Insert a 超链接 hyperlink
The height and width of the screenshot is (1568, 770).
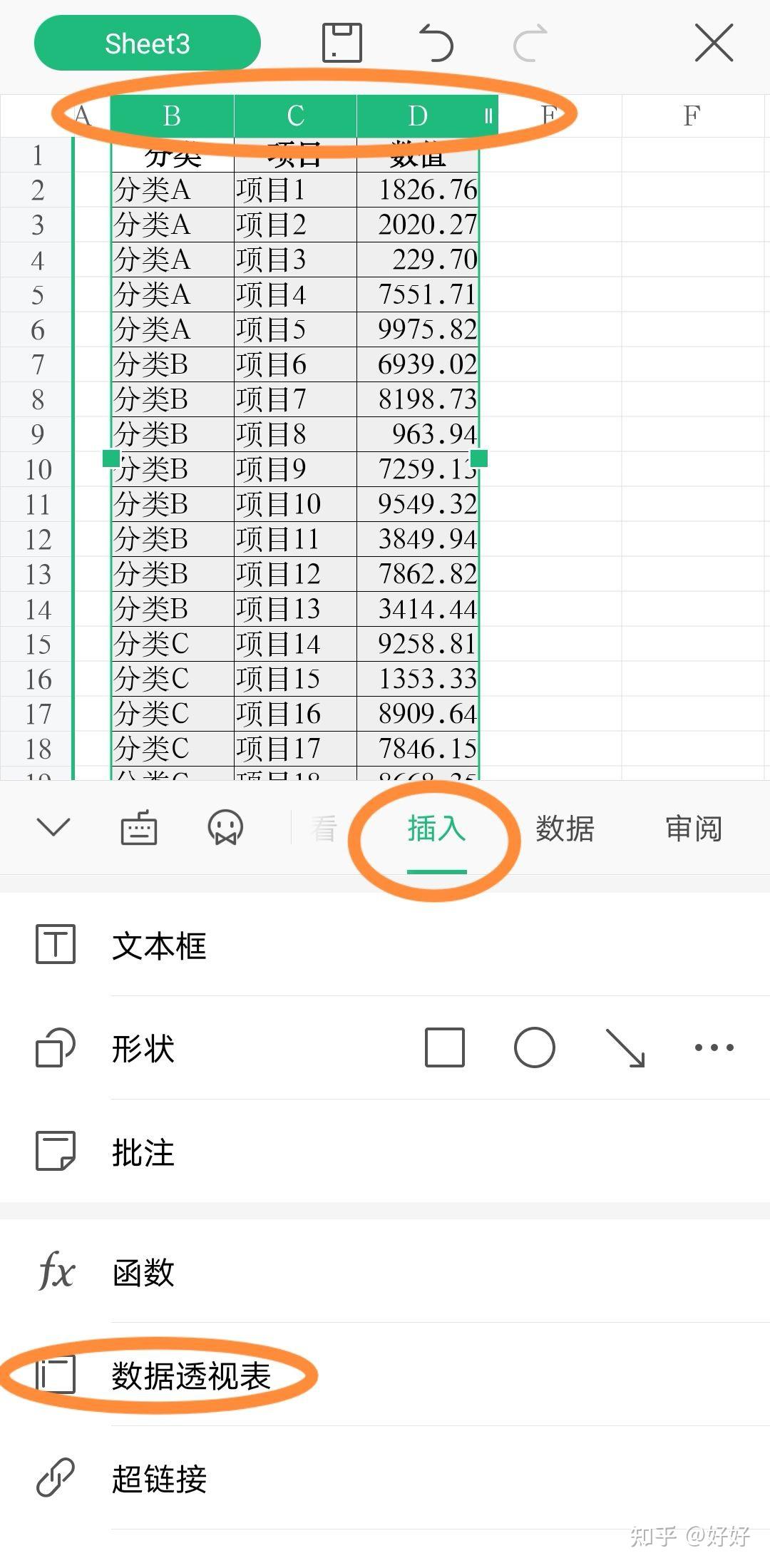pos(385,1478)
